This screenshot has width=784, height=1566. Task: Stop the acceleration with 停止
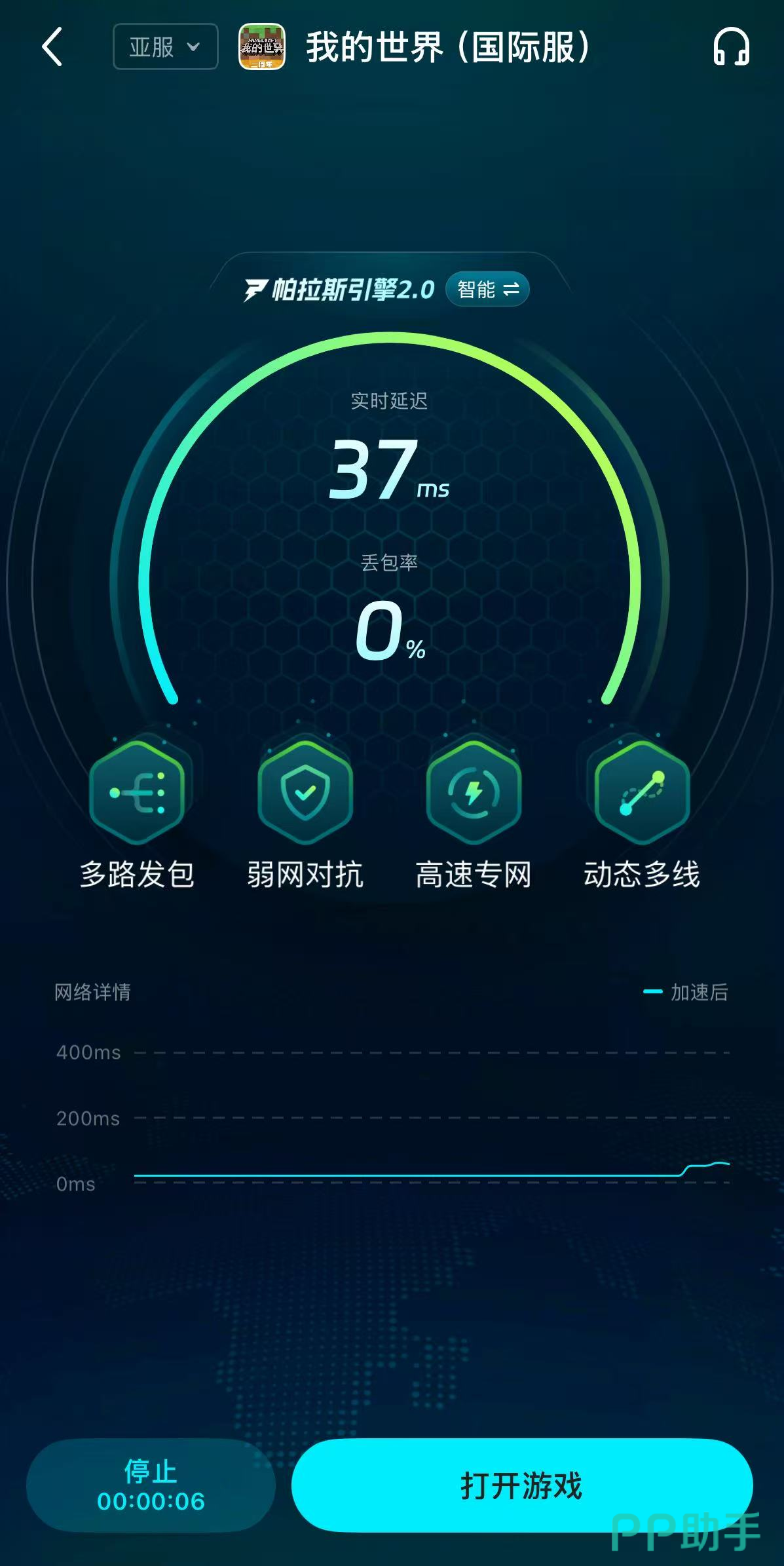[x=151, y=1485]
